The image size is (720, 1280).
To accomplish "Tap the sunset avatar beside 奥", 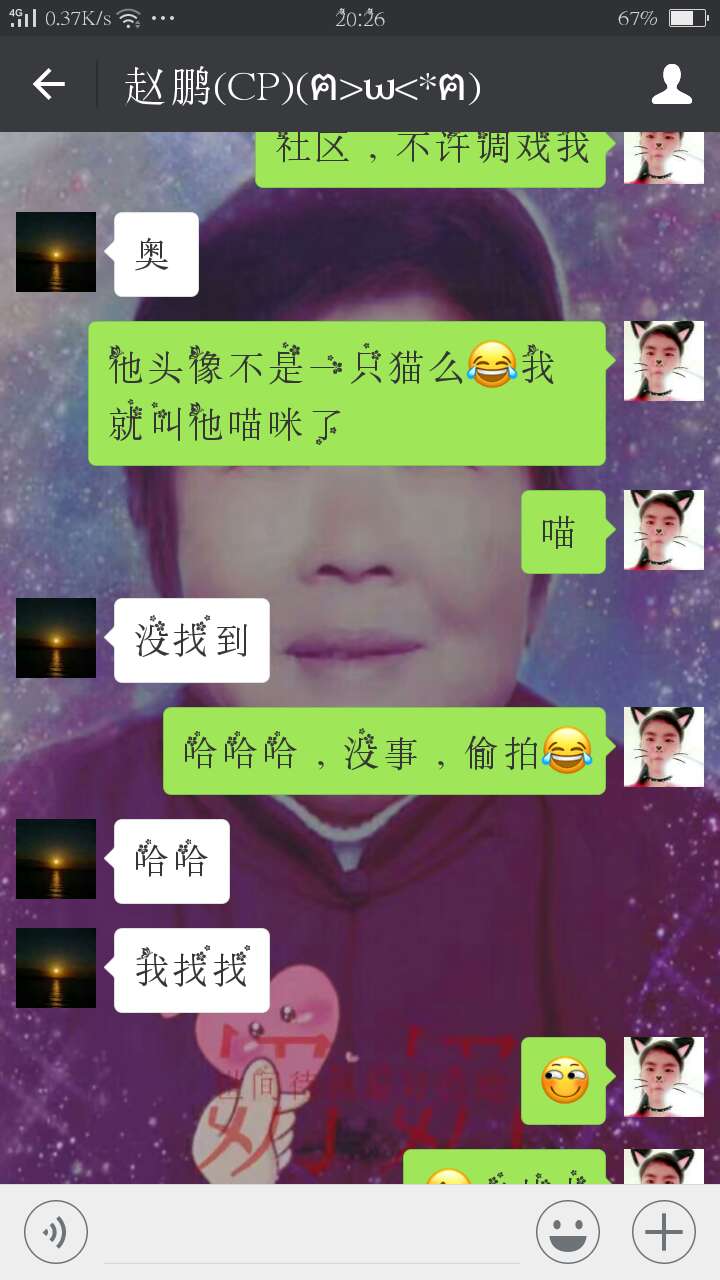I will (56, 252).
